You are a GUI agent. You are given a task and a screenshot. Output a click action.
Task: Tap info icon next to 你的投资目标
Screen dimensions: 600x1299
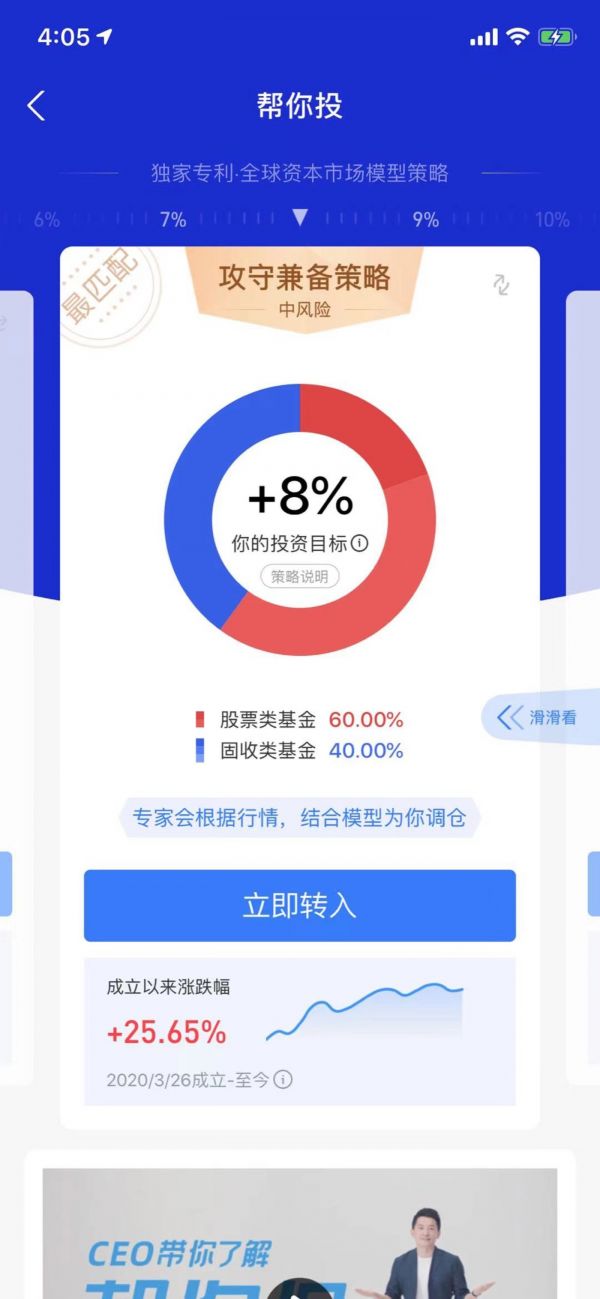coord(360,544)
